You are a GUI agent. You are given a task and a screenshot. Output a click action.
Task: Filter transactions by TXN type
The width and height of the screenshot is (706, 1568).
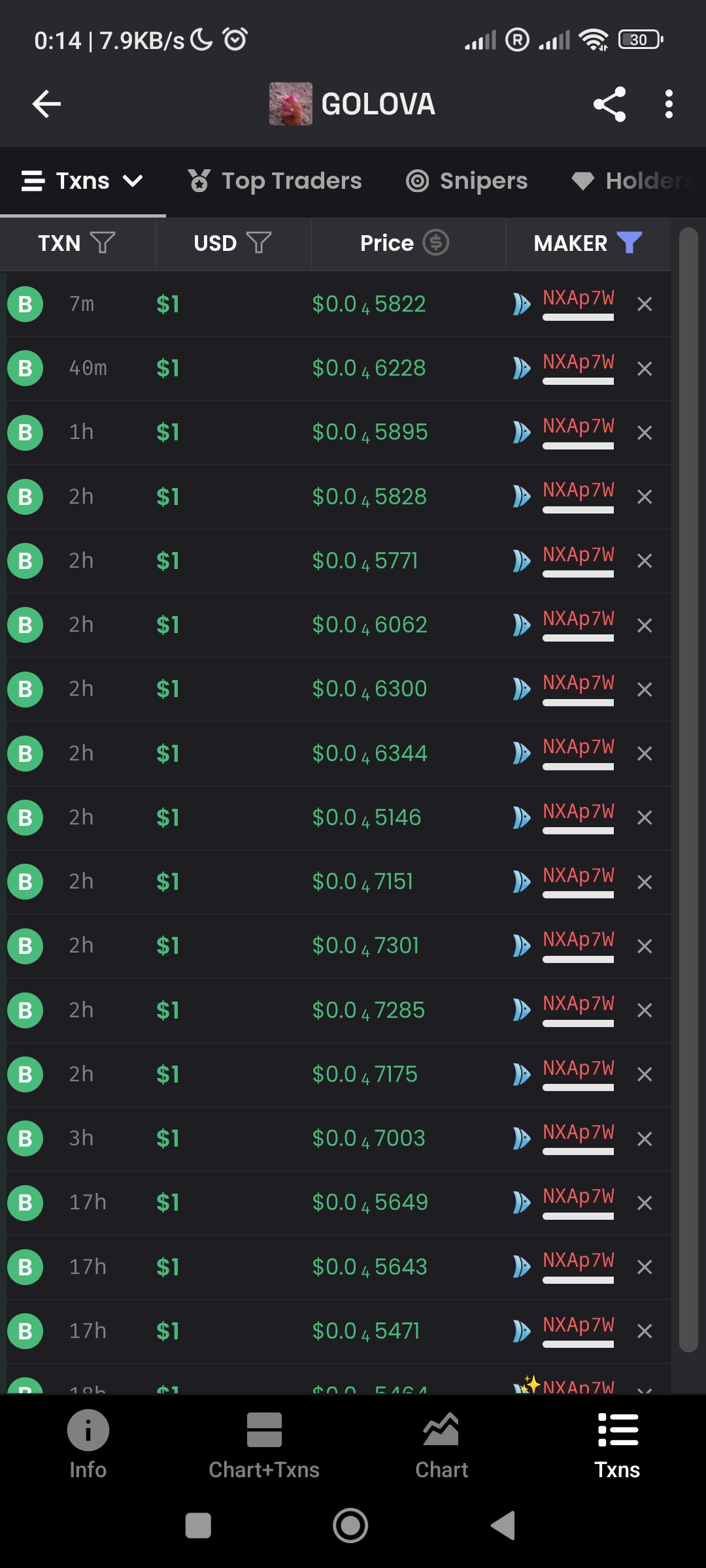(103, 243)
